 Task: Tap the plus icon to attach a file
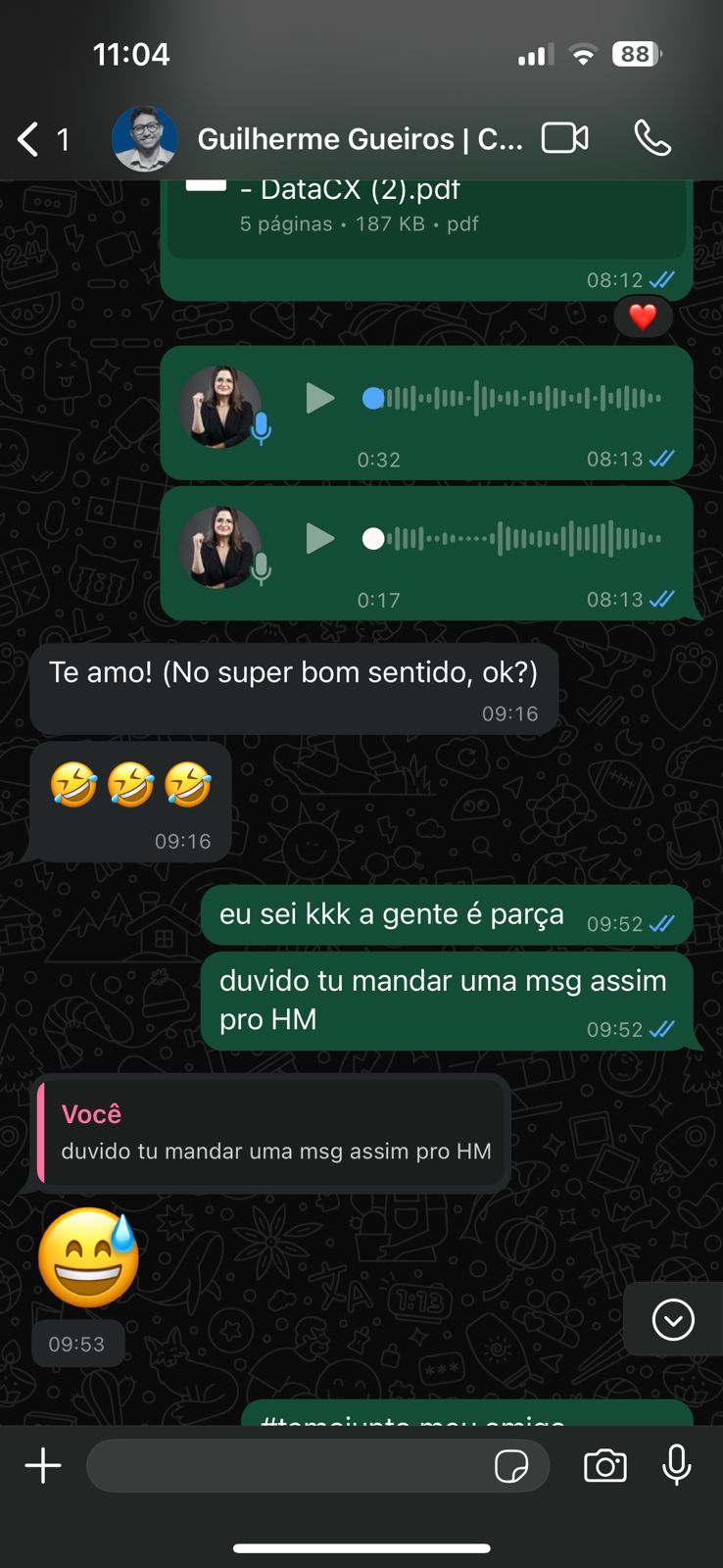pos(42,1465)
